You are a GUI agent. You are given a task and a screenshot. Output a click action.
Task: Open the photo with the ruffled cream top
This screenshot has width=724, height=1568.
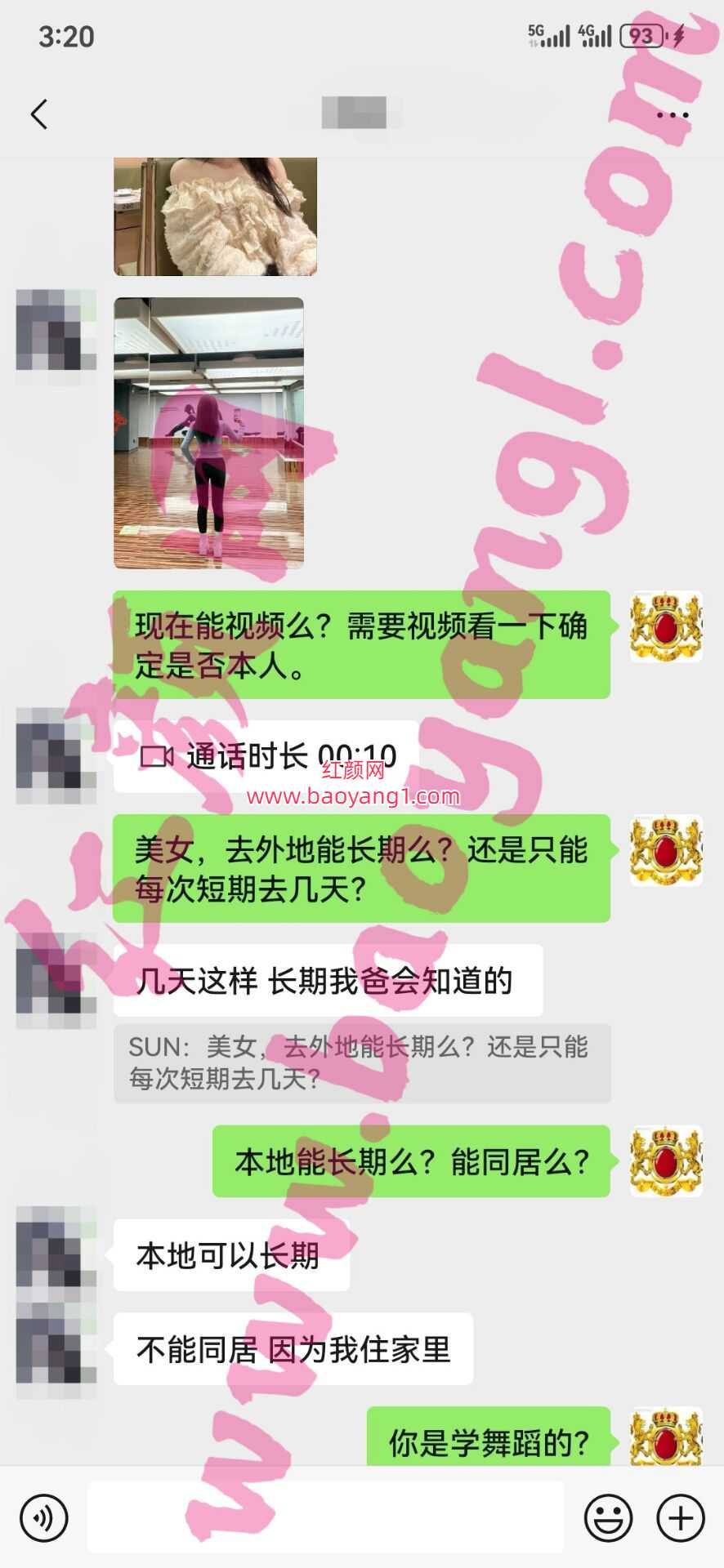[215, 216]
